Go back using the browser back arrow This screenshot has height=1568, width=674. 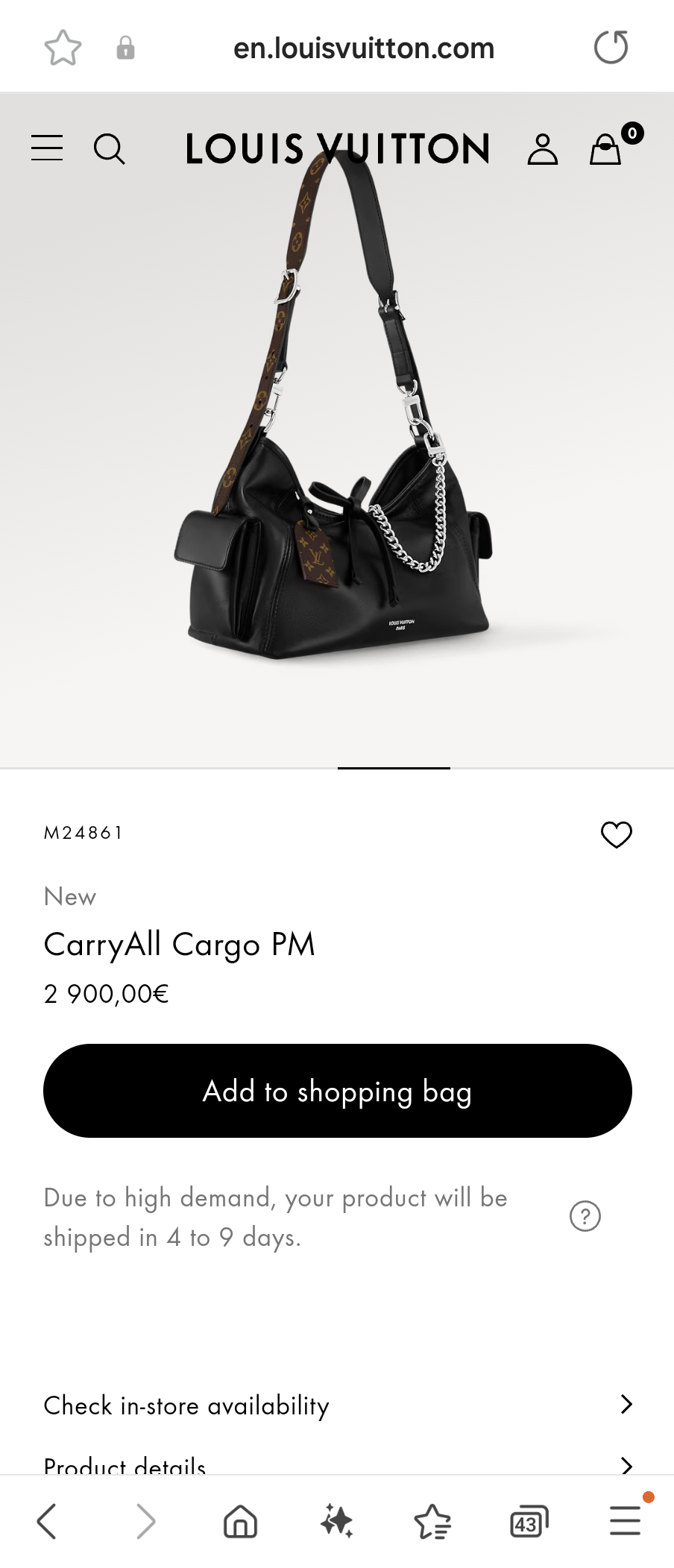pyautogui.click(x=47, y=1522)
